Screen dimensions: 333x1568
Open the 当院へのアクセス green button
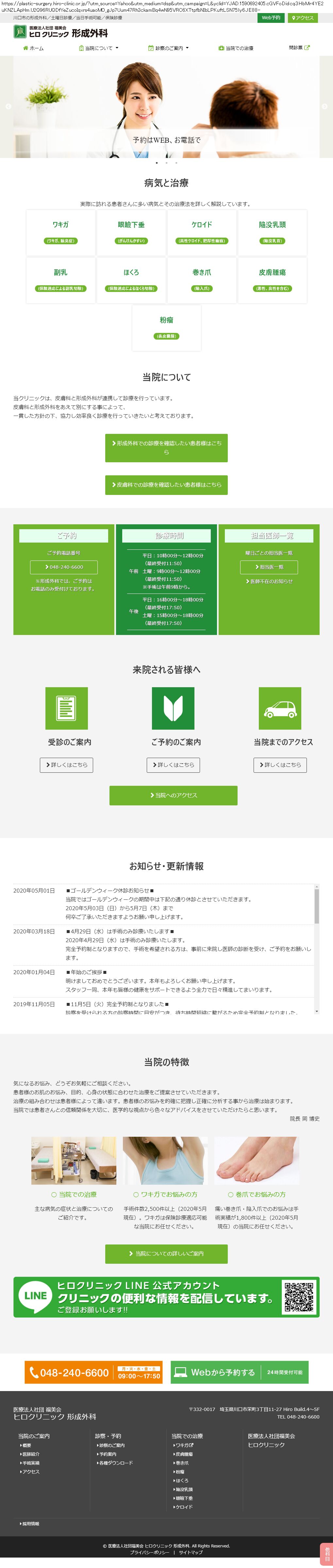tap(174, 795)
